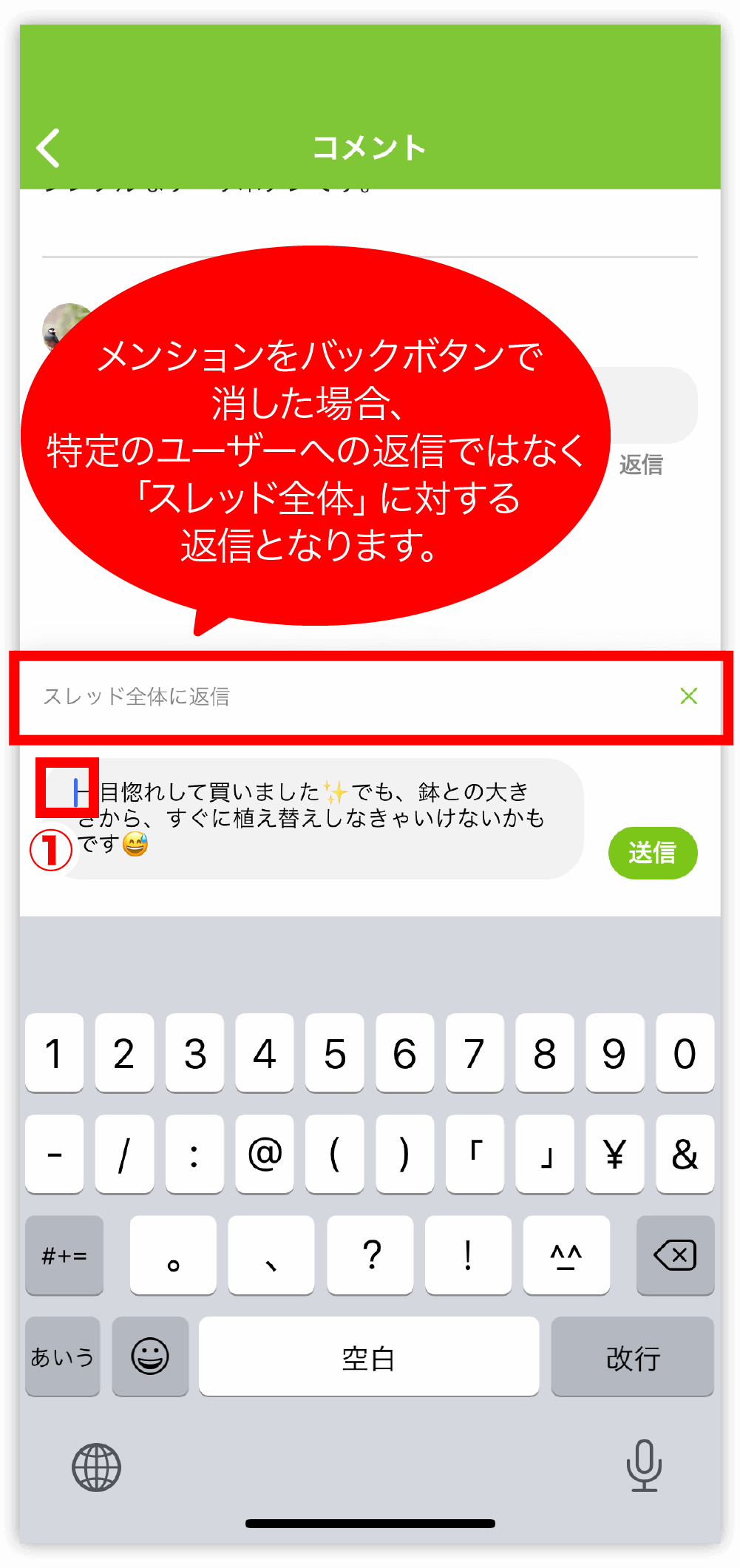Image resolution: width=740 pixels, height=1568 pixels.
Task: Switch to the #+= symbols layout
Action: 64,1255
